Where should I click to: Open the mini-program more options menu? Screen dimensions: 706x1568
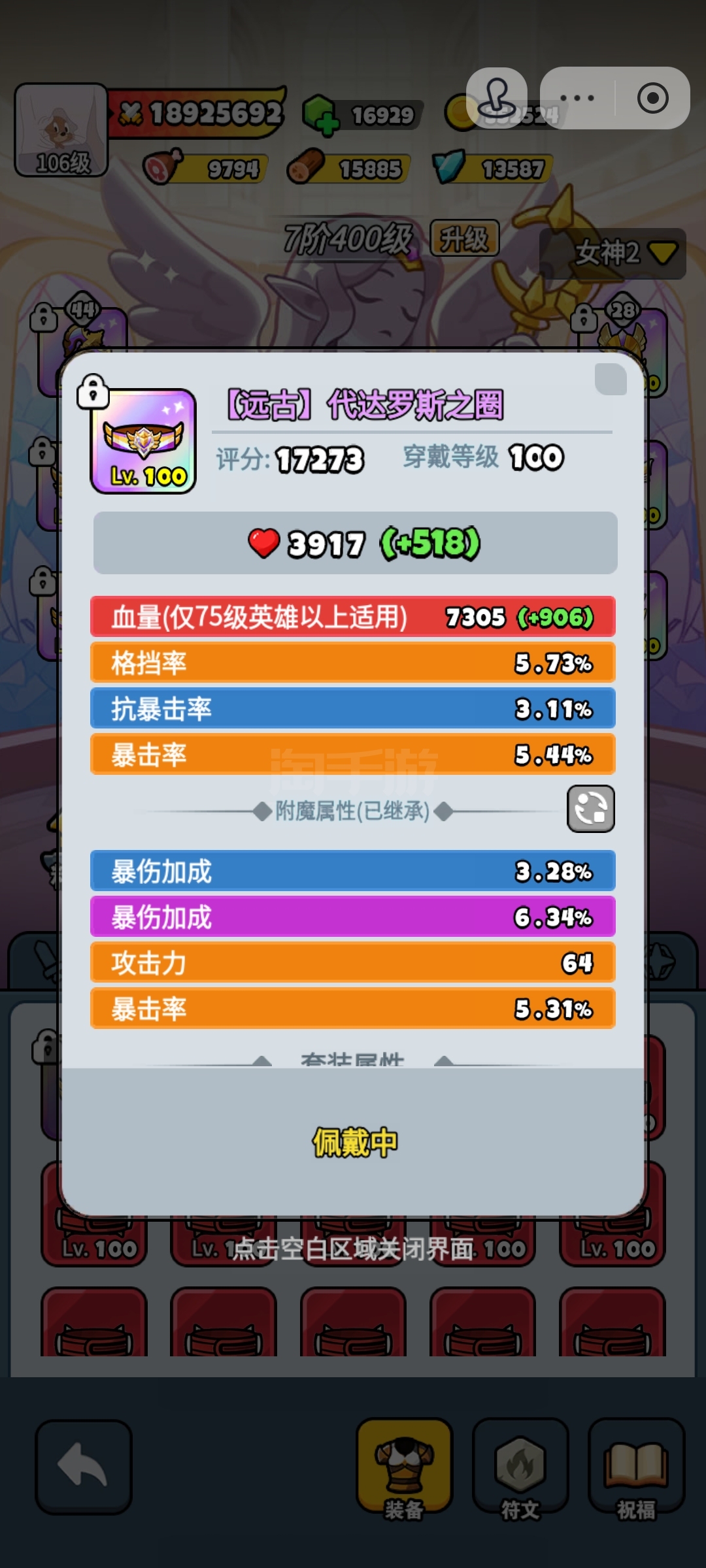[577, 98]
